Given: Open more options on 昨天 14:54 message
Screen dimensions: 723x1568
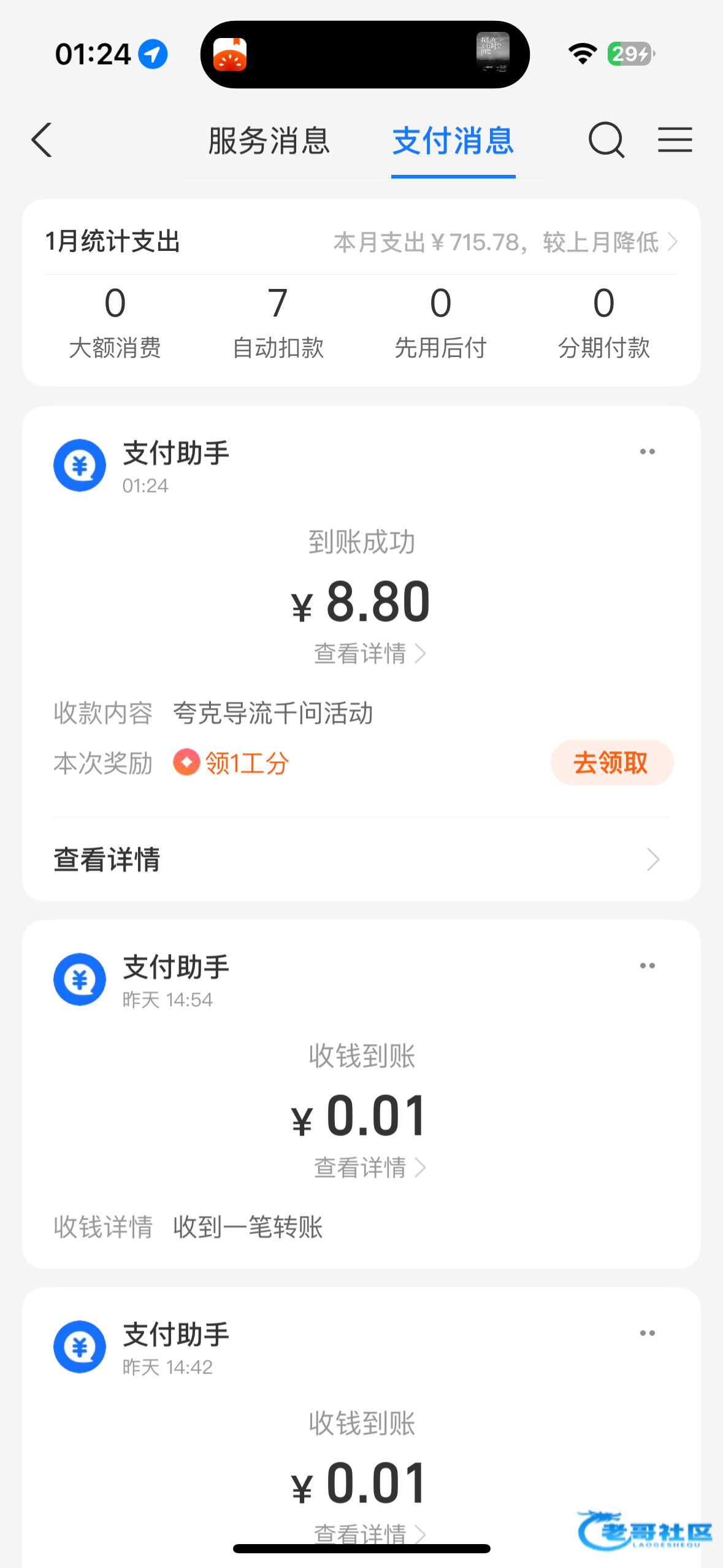Looking at the screenshot, I should coord(648,966).
